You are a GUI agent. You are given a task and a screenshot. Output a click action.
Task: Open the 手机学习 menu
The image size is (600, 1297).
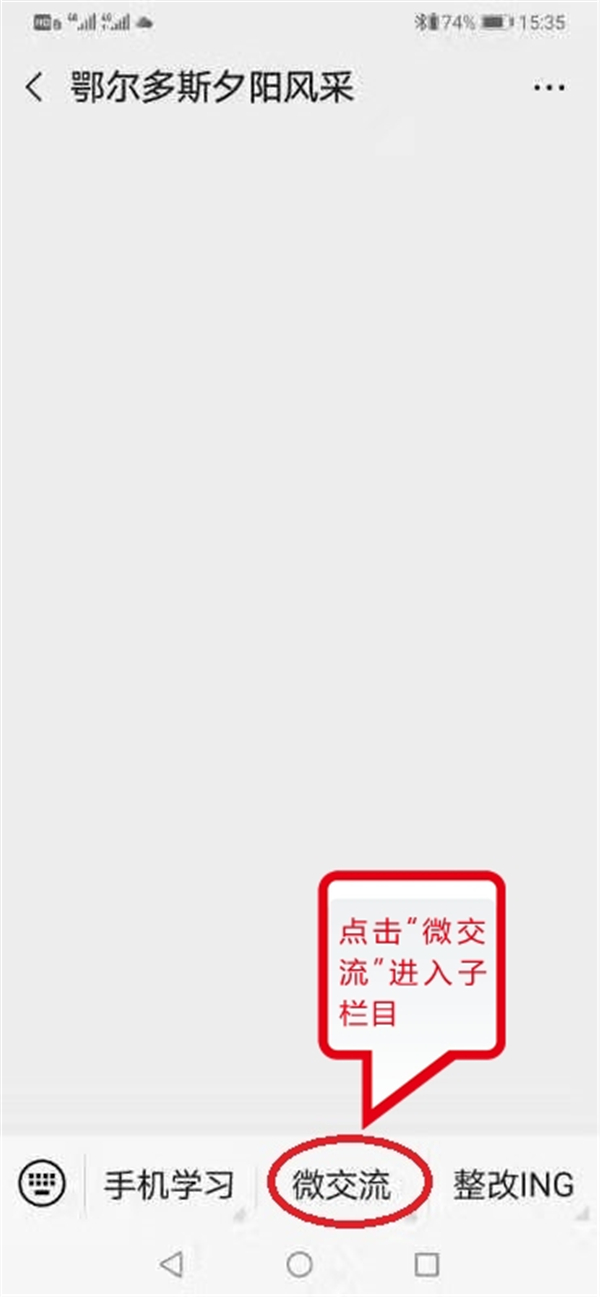coord(169,1185)
